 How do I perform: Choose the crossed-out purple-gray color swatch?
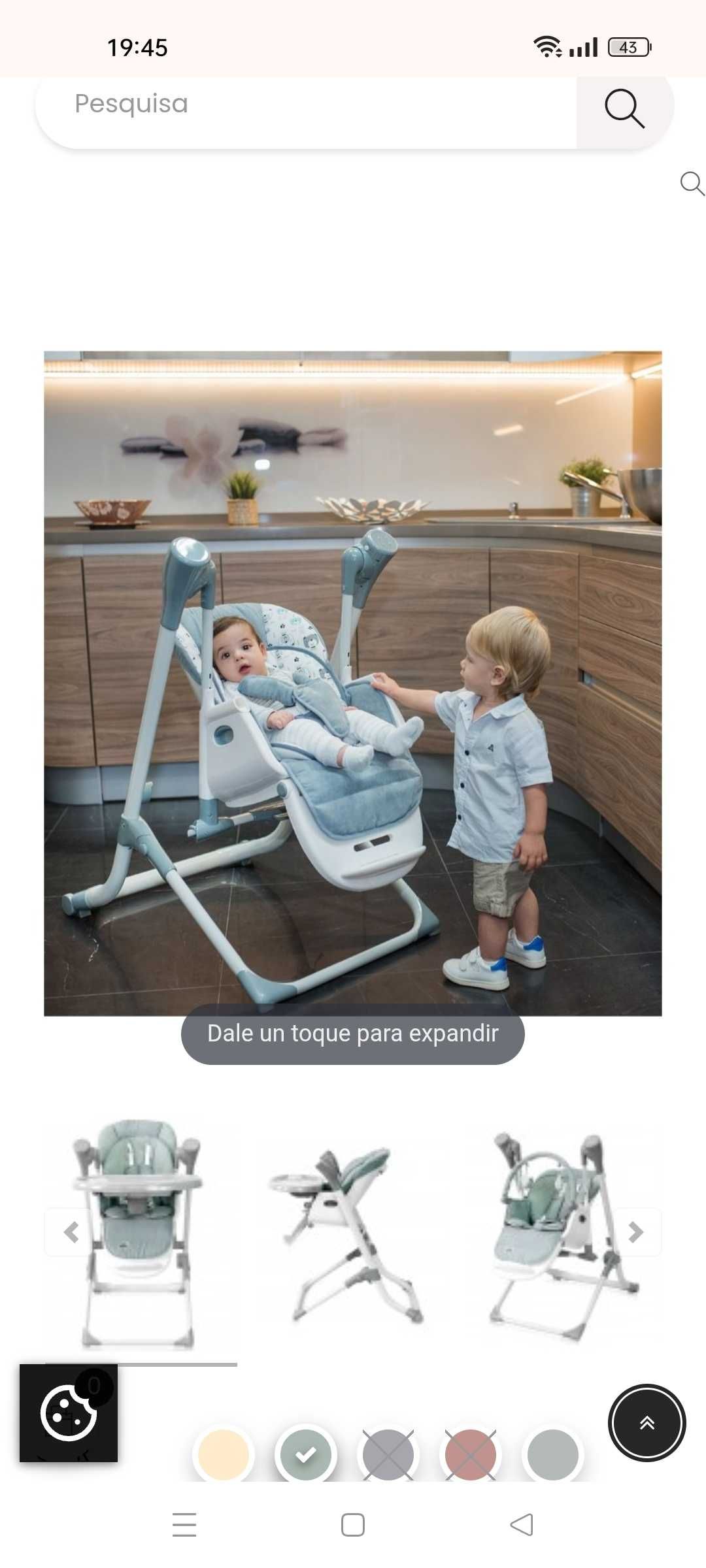(388, 1454)
